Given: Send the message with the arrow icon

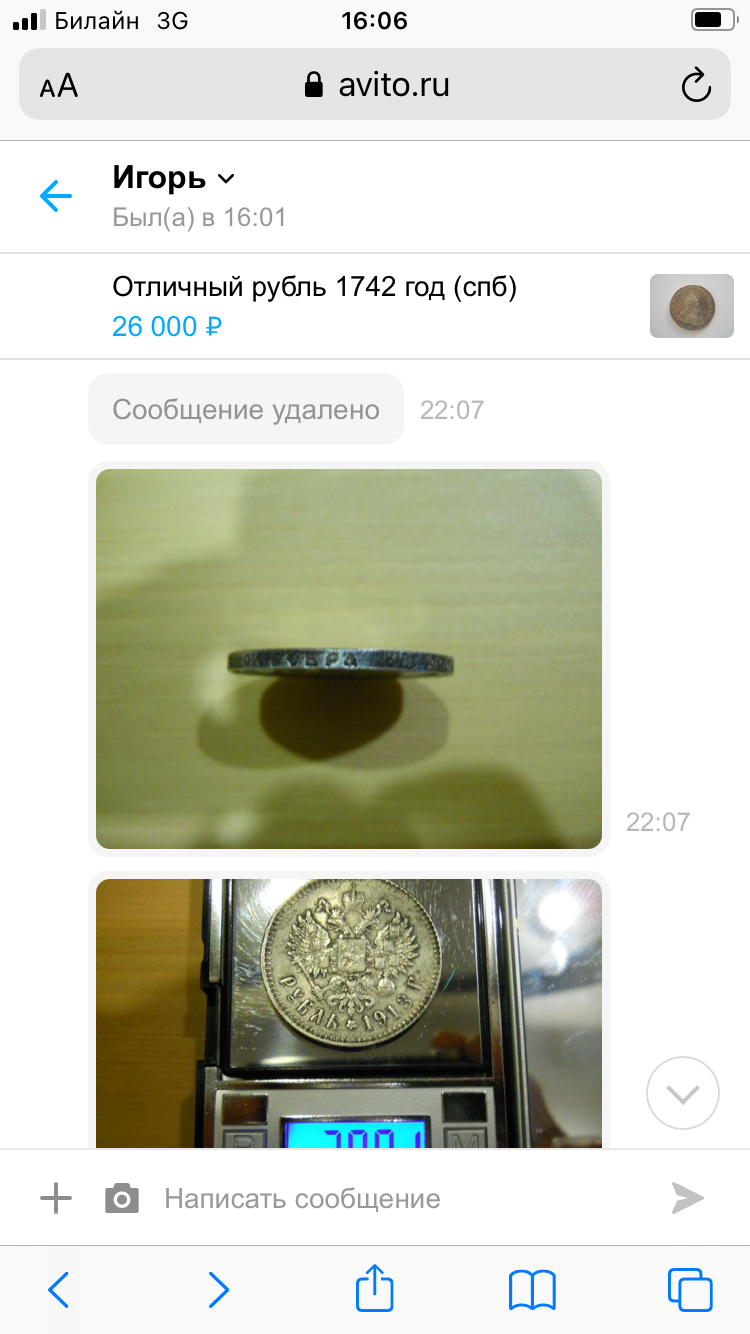Looking at the screenshot, I should 688,1198.
